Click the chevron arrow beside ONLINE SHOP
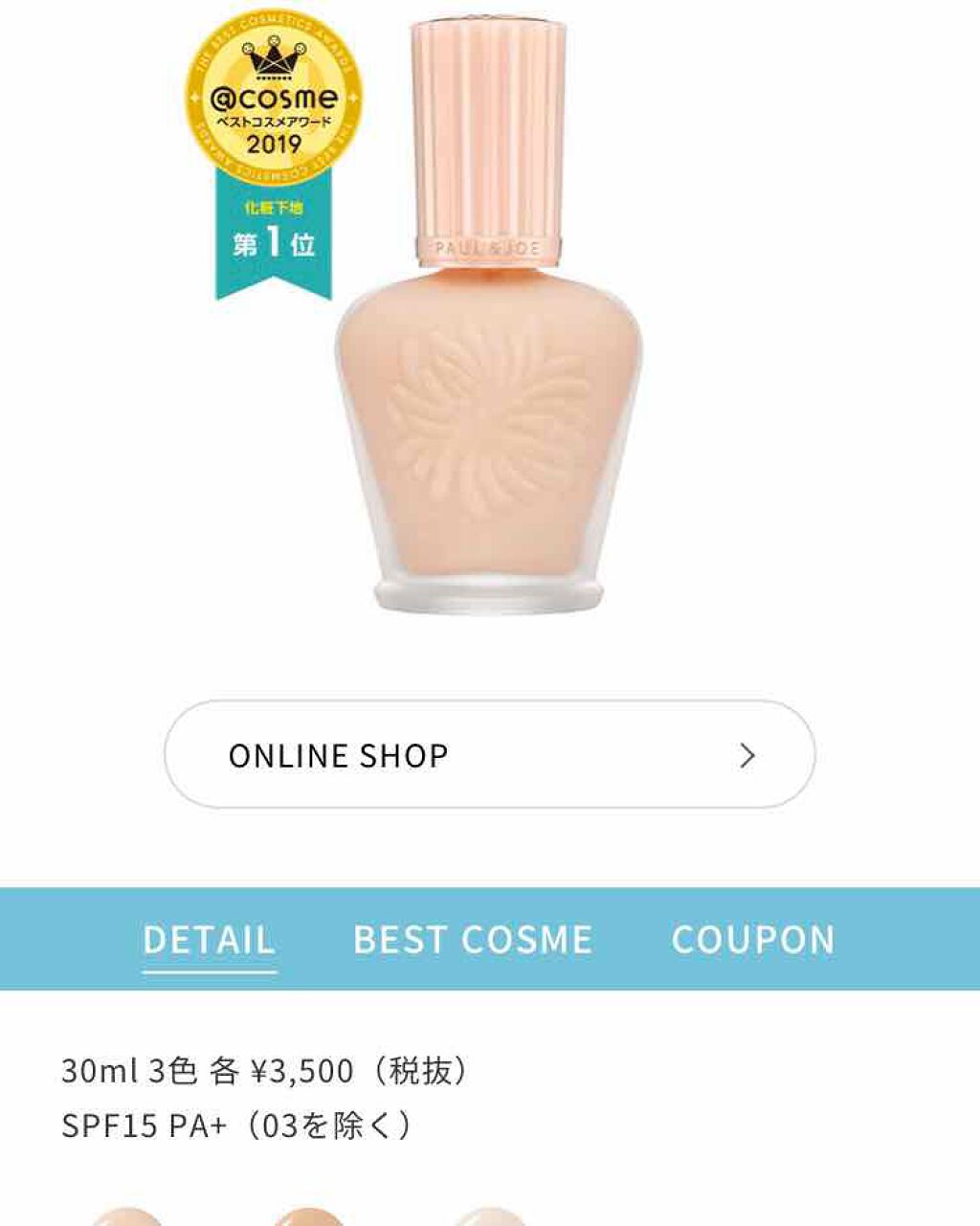This screenshot has height=1226, width=980. (x=746, y=755)
